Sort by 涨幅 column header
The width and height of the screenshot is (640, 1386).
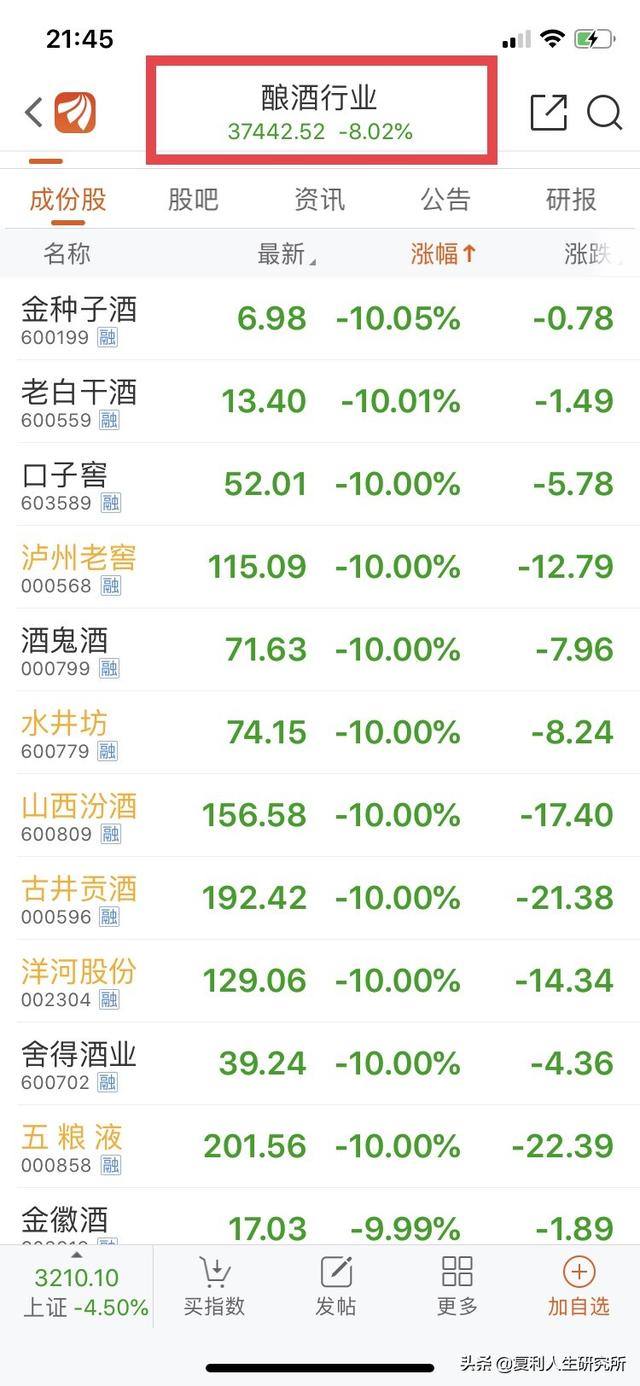pos(444,254)
